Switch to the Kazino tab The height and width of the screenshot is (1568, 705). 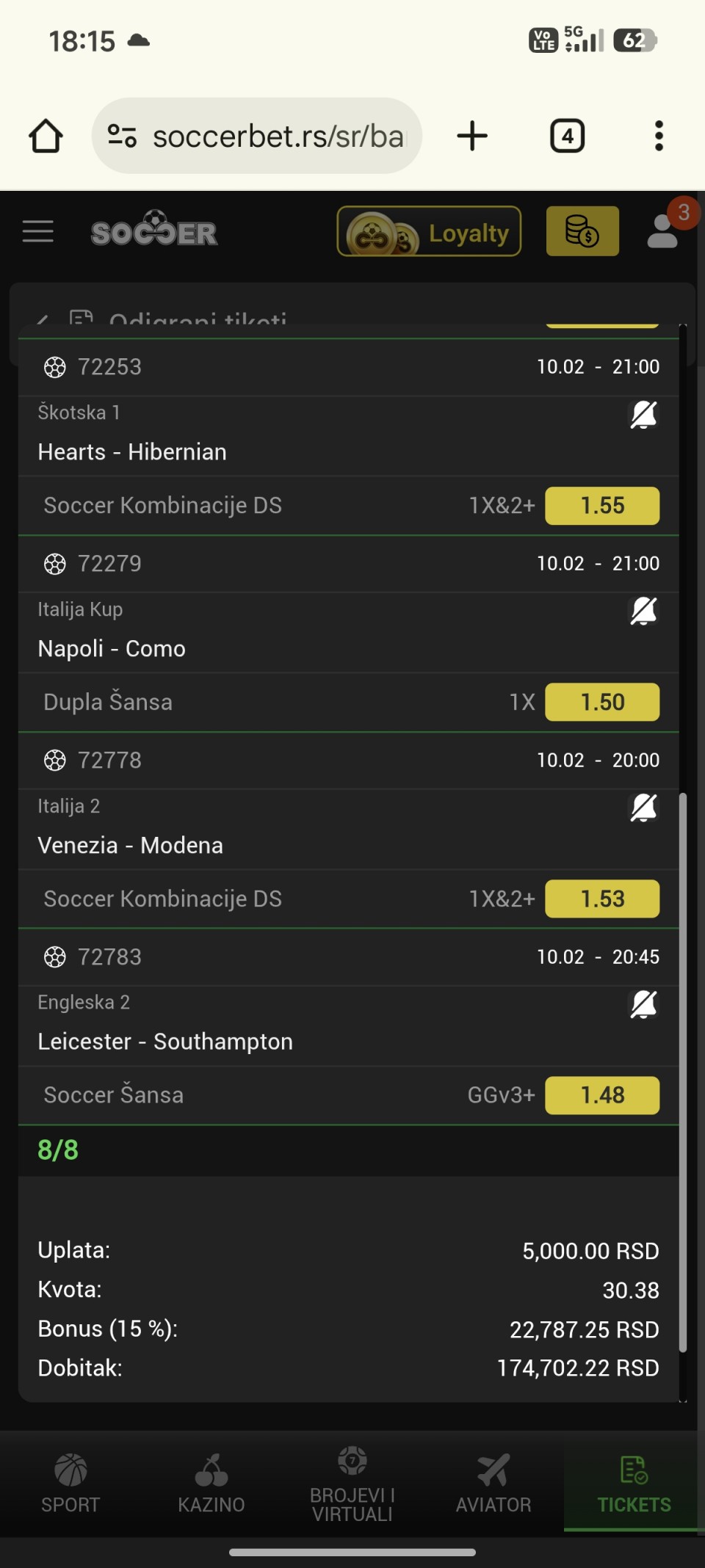pos(211,1484)
